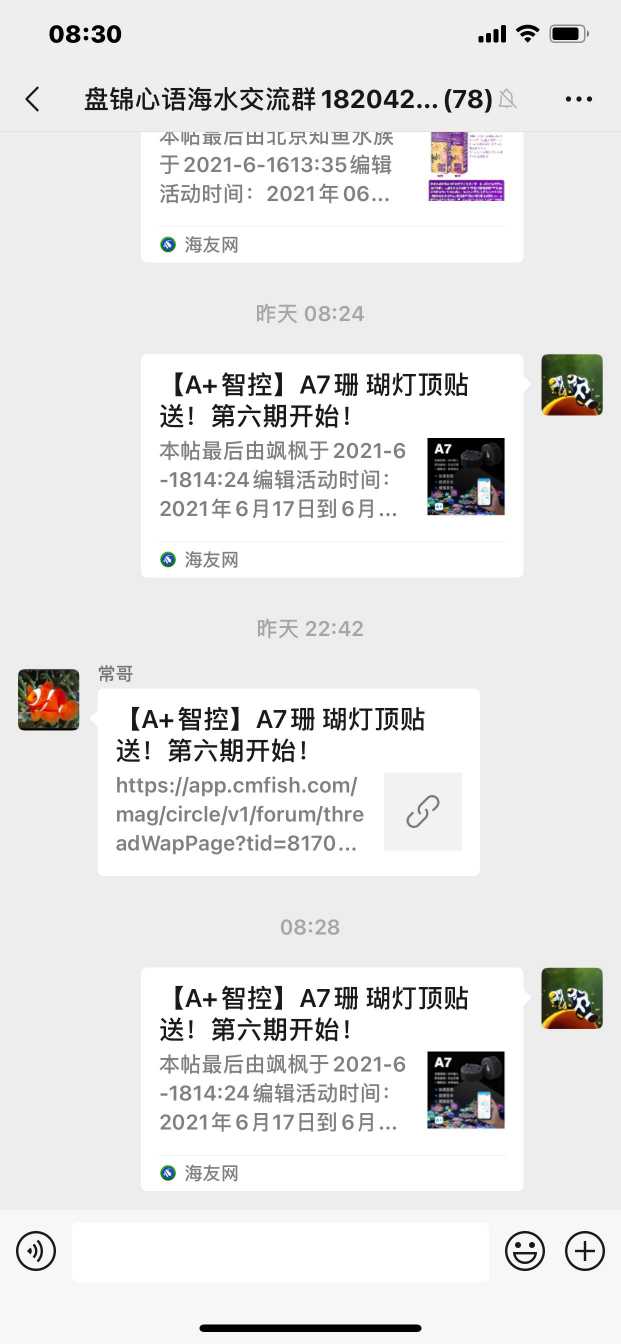
Task: Switch to voice message input
Action: coord(36,1251)
